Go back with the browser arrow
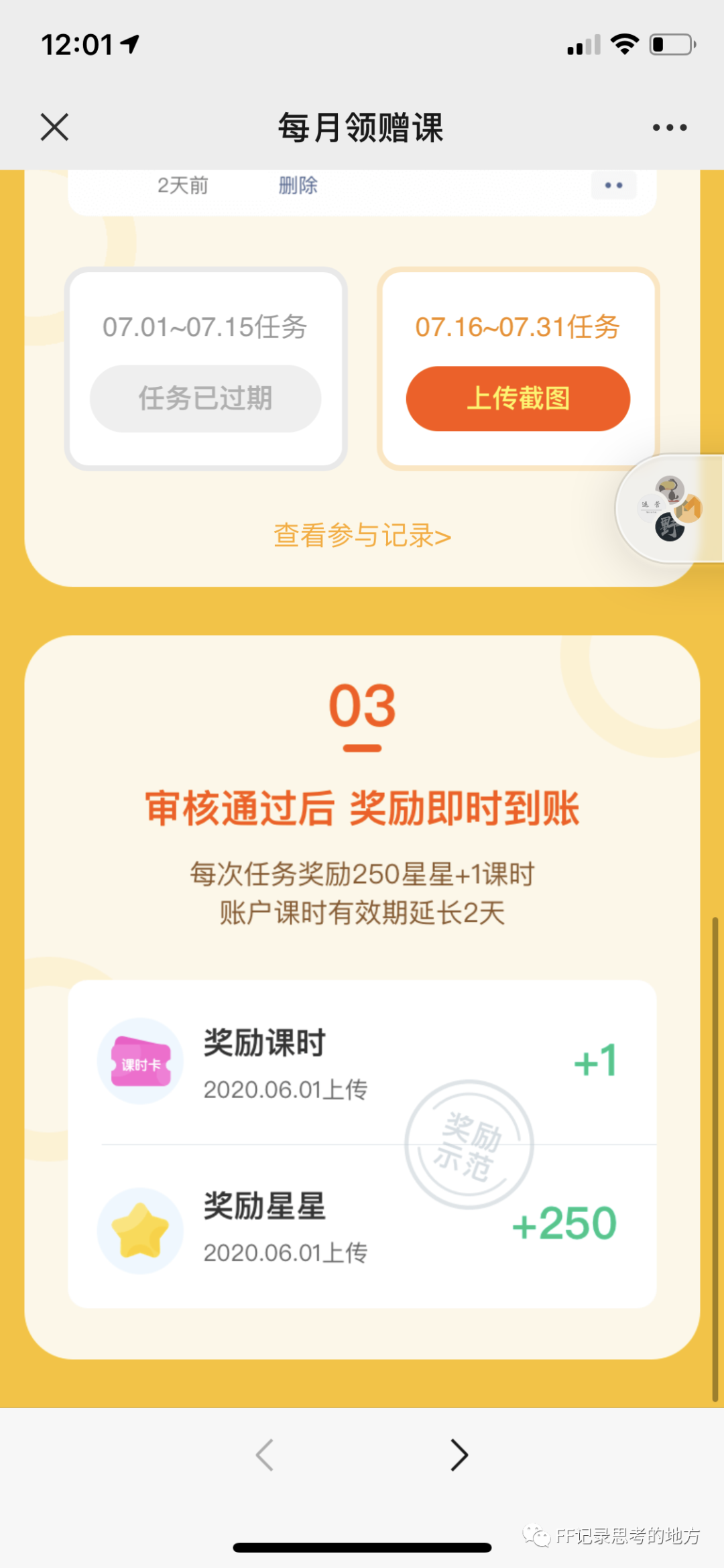The height and width of the screenshot is (1568, 724). click(x=265, y=1455)
